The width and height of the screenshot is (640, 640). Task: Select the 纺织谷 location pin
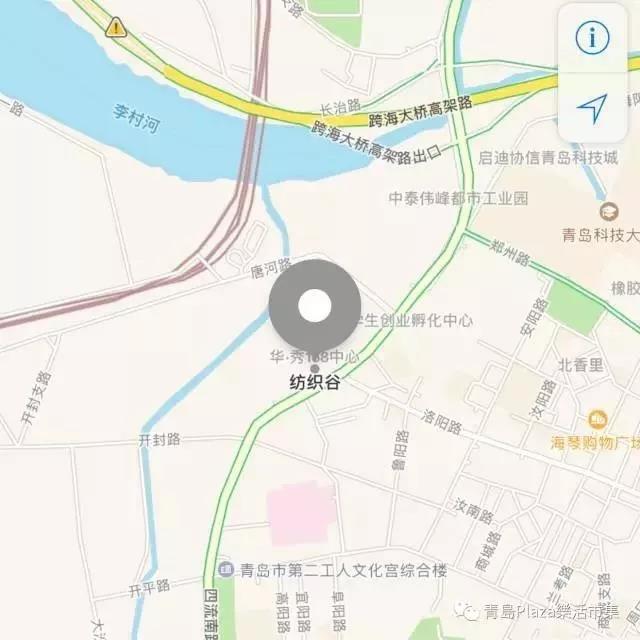[314, 307]
